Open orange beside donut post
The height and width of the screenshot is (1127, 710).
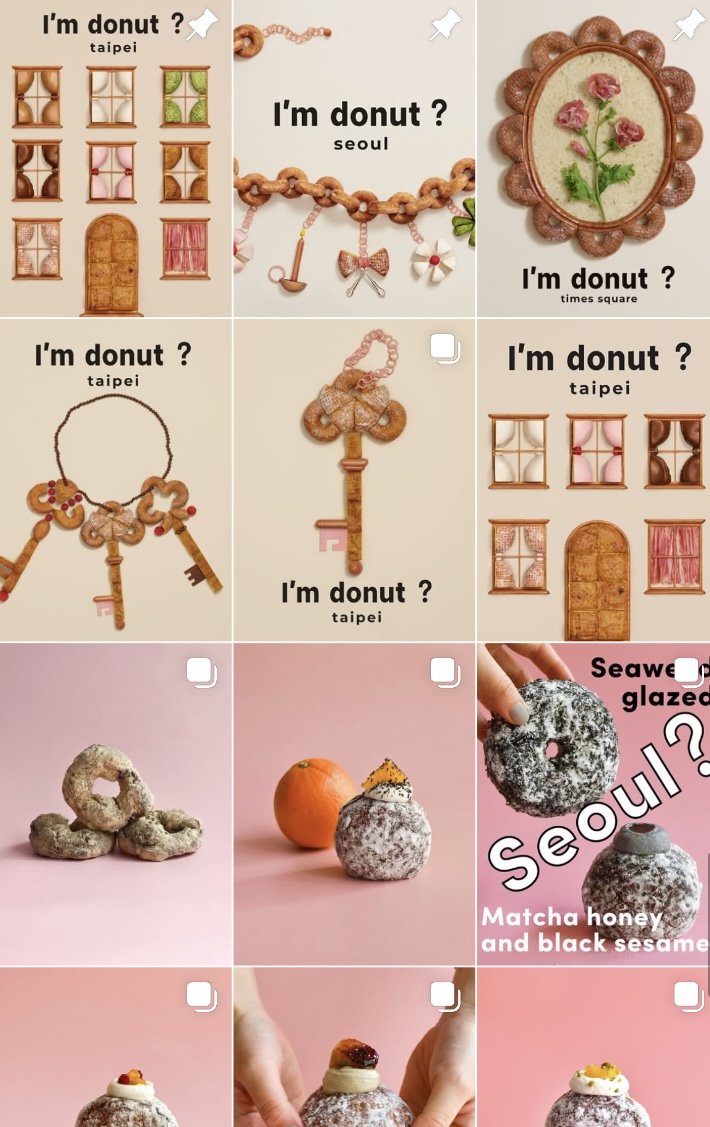354,804
